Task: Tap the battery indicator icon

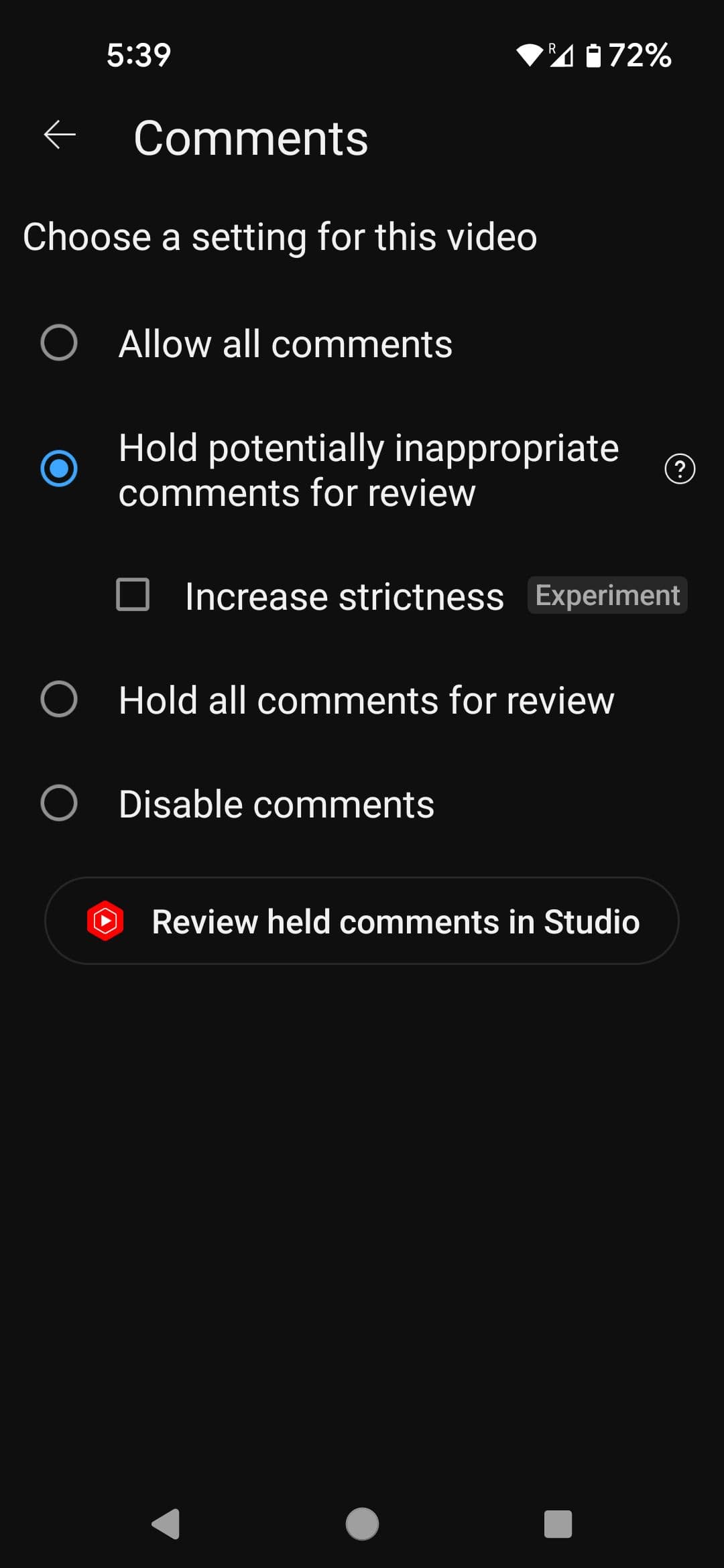Action: 593,55
